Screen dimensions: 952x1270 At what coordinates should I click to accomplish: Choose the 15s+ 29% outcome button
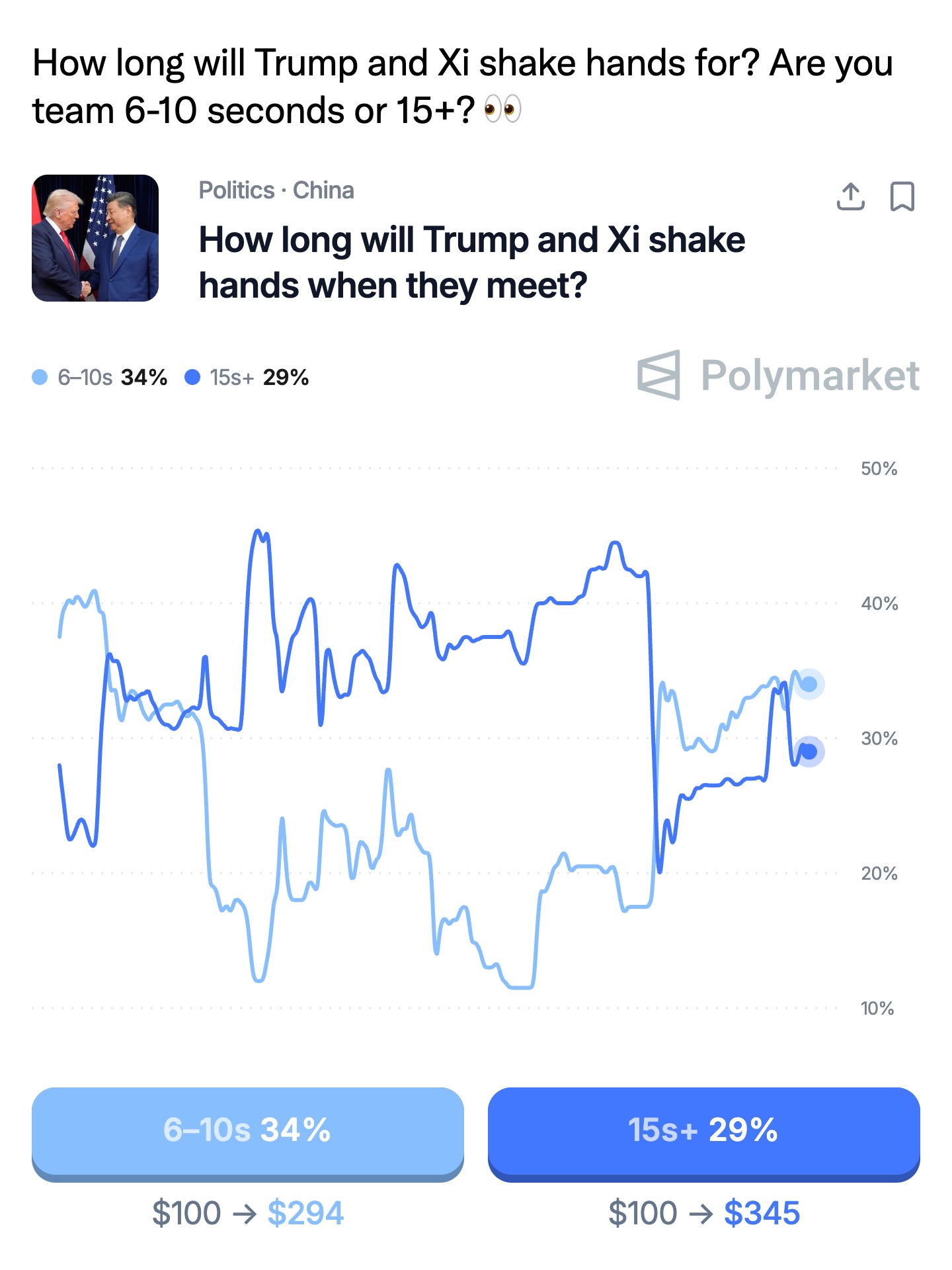pyautogui.click(x=703, y=1131)
